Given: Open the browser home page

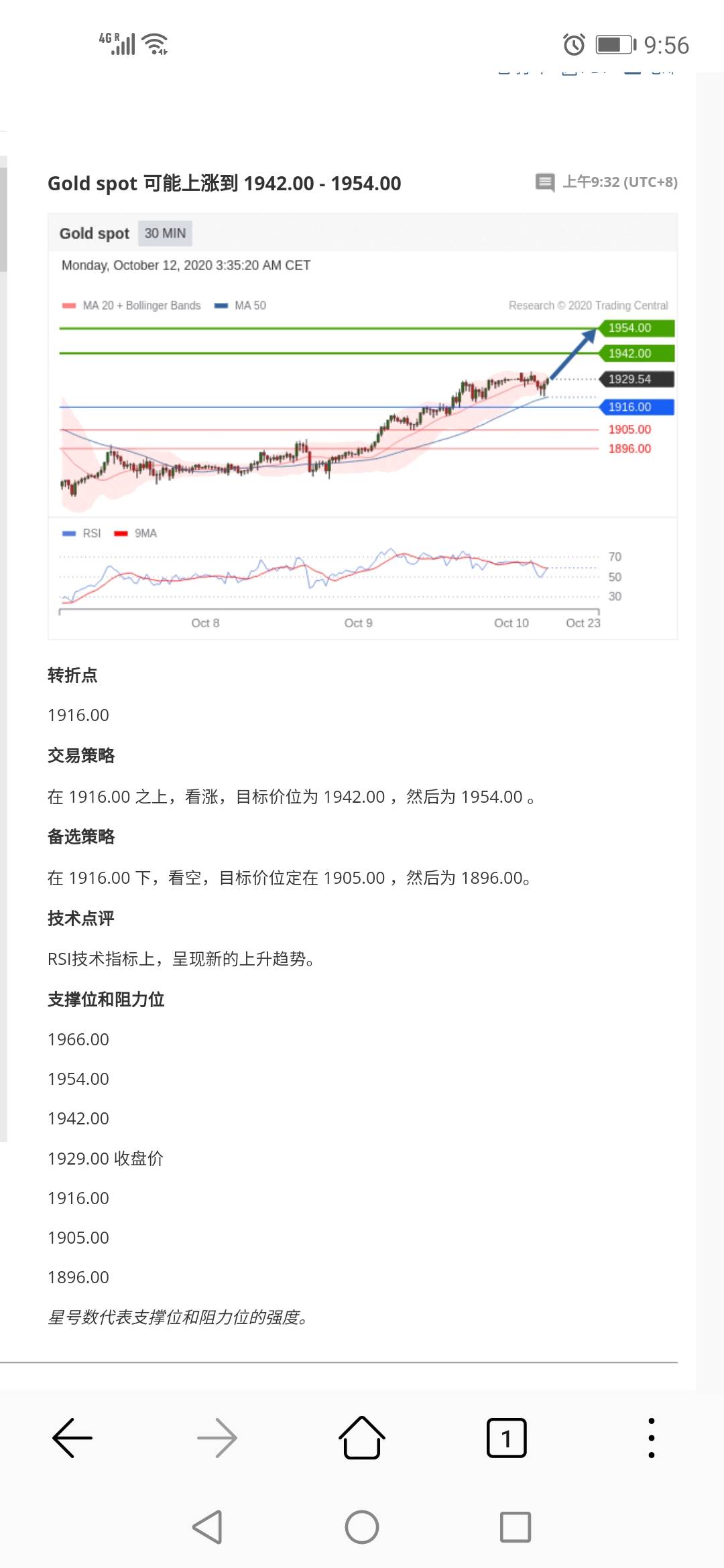Looking at the screenshot, I should tap(362, 1437).
